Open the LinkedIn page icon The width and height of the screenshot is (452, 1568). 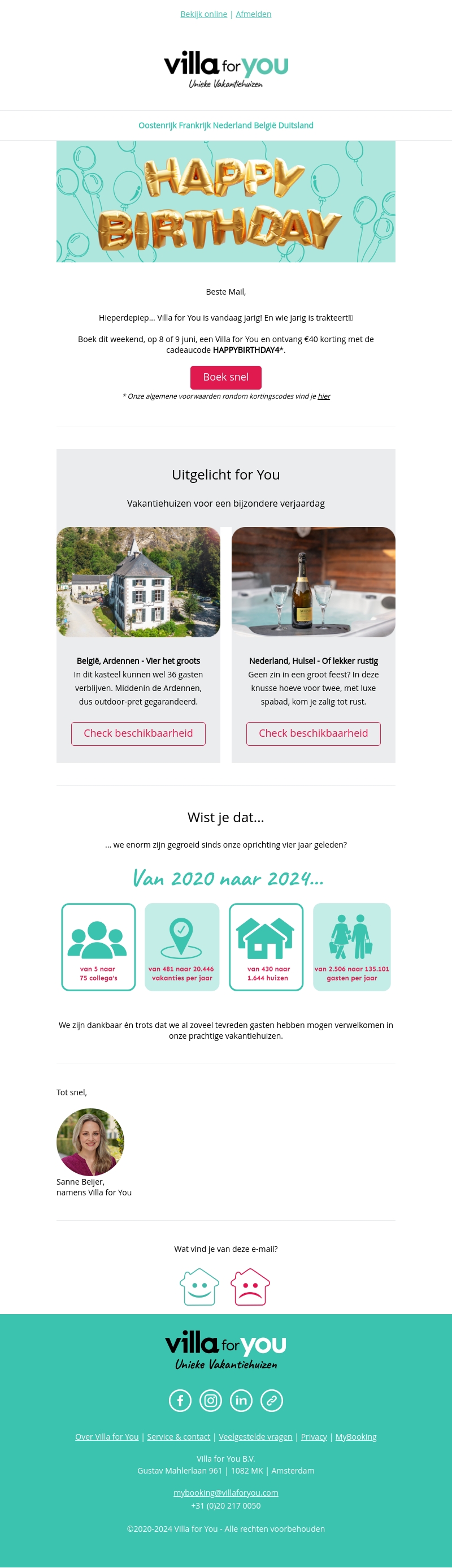click(x=241, y=1400)
